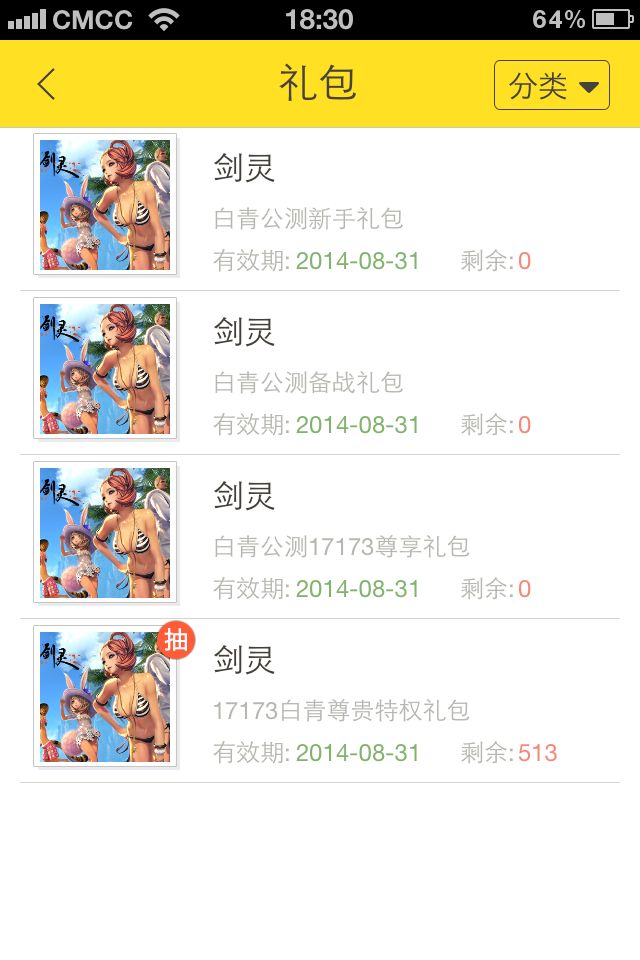Open the 分类 category dropdown
Screen dimensions: 640x960
[x=551, y=85]
